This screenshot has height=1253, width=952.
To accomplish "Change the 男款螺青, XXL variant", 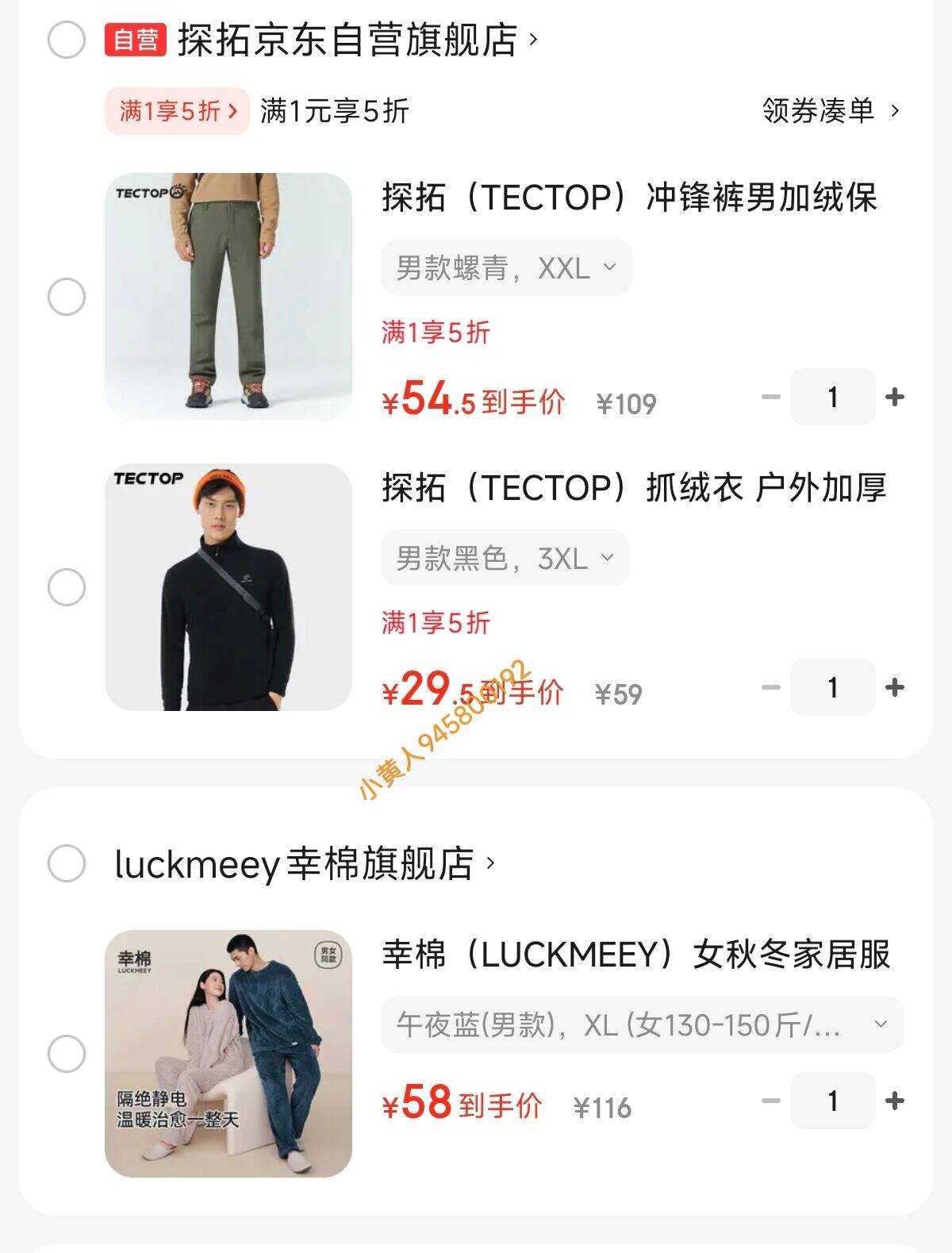I will (x=506, y=268).
